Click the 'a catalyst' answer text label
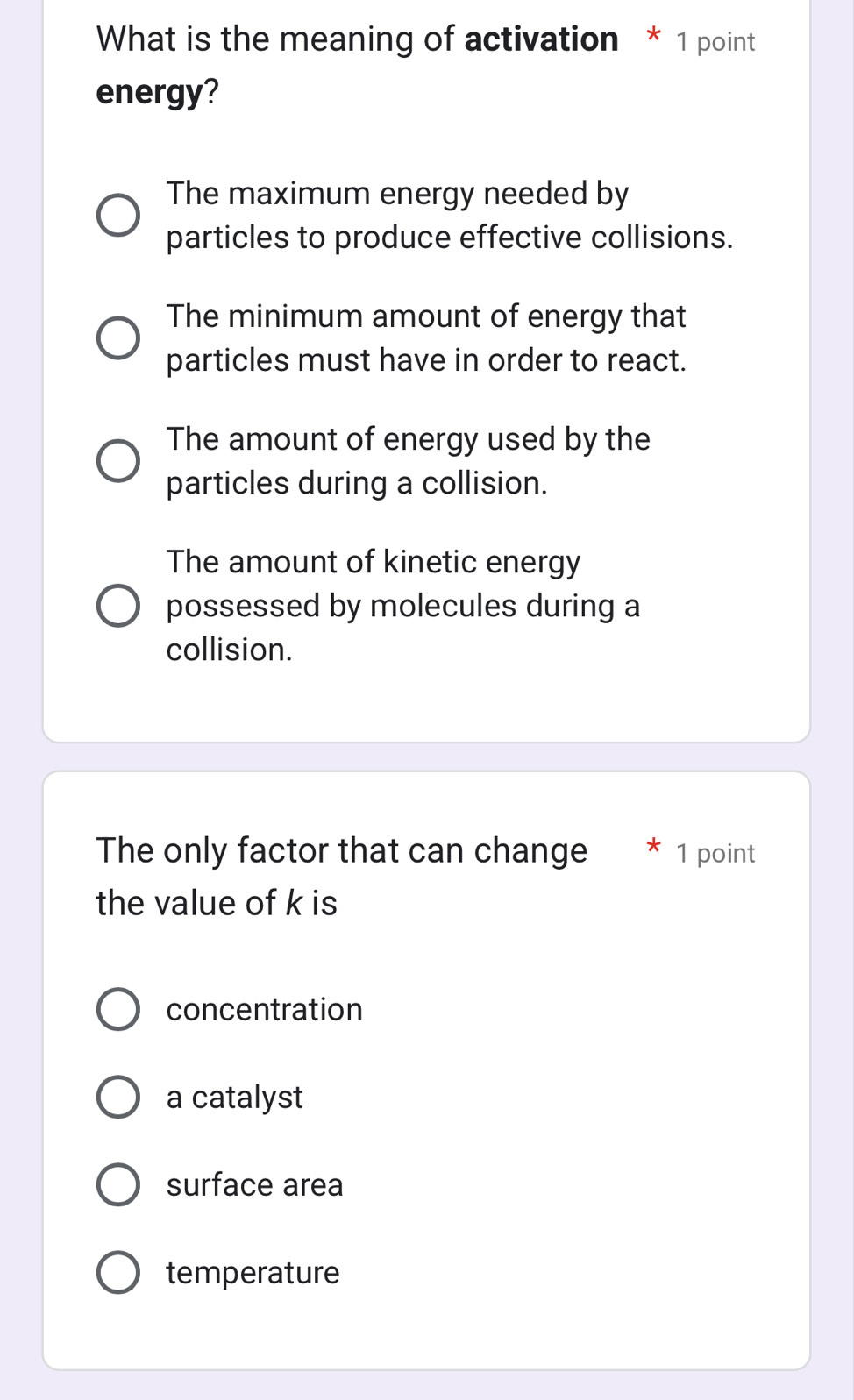Image resolution: width=854 pixels, height=1400 pixels. [233, 1096]
